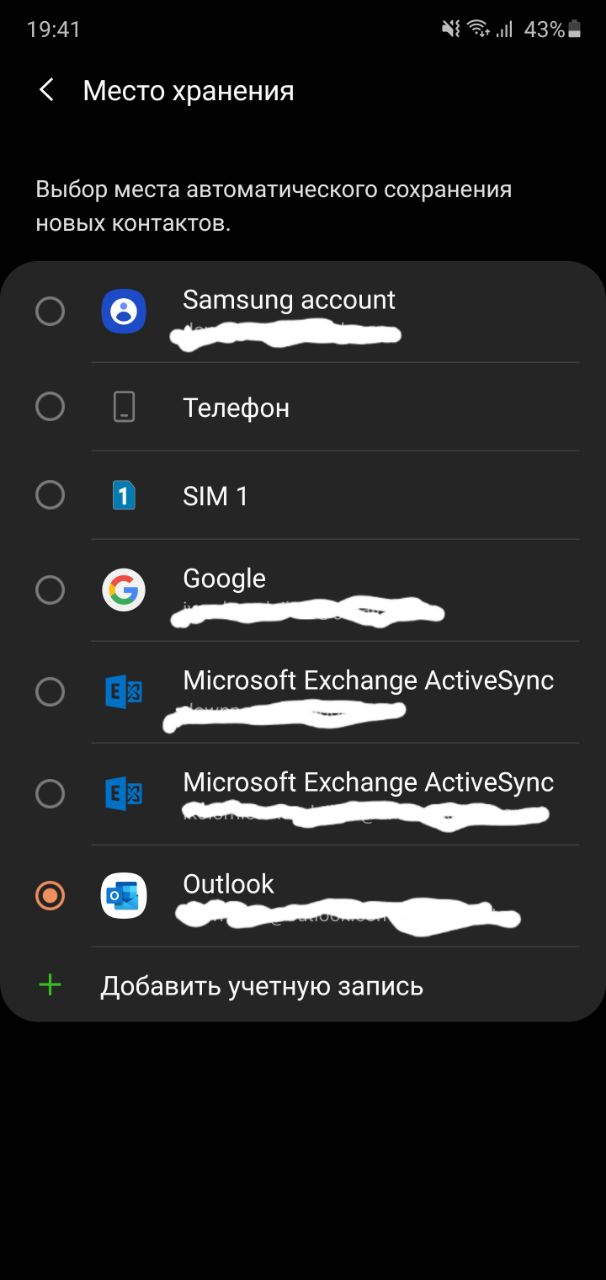Open Добавить учетную запись
The image size is (606, 1280).
point(303,986)
